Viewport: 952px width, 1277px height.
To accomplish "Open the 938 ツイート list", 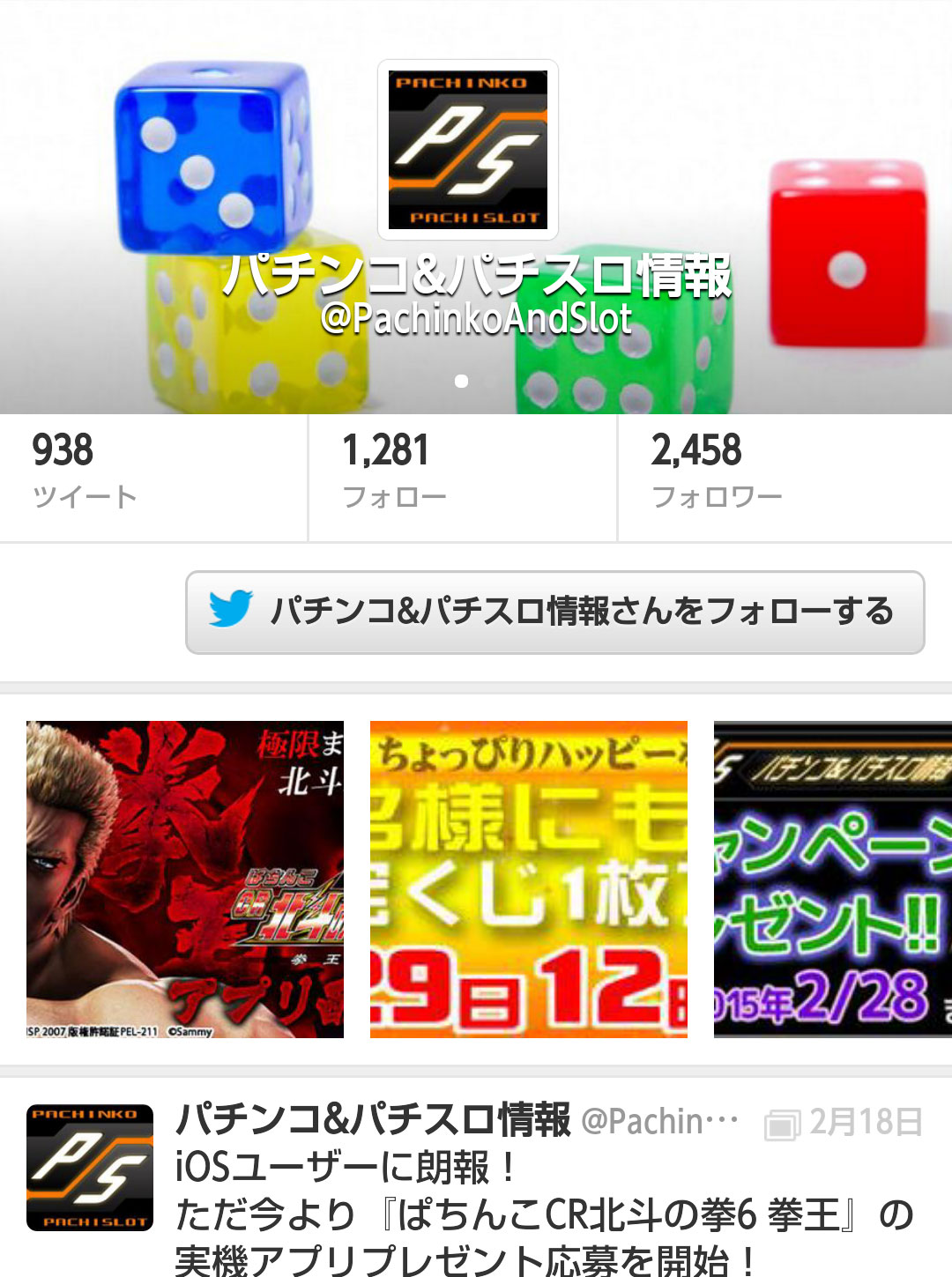I will coord(152,477).
